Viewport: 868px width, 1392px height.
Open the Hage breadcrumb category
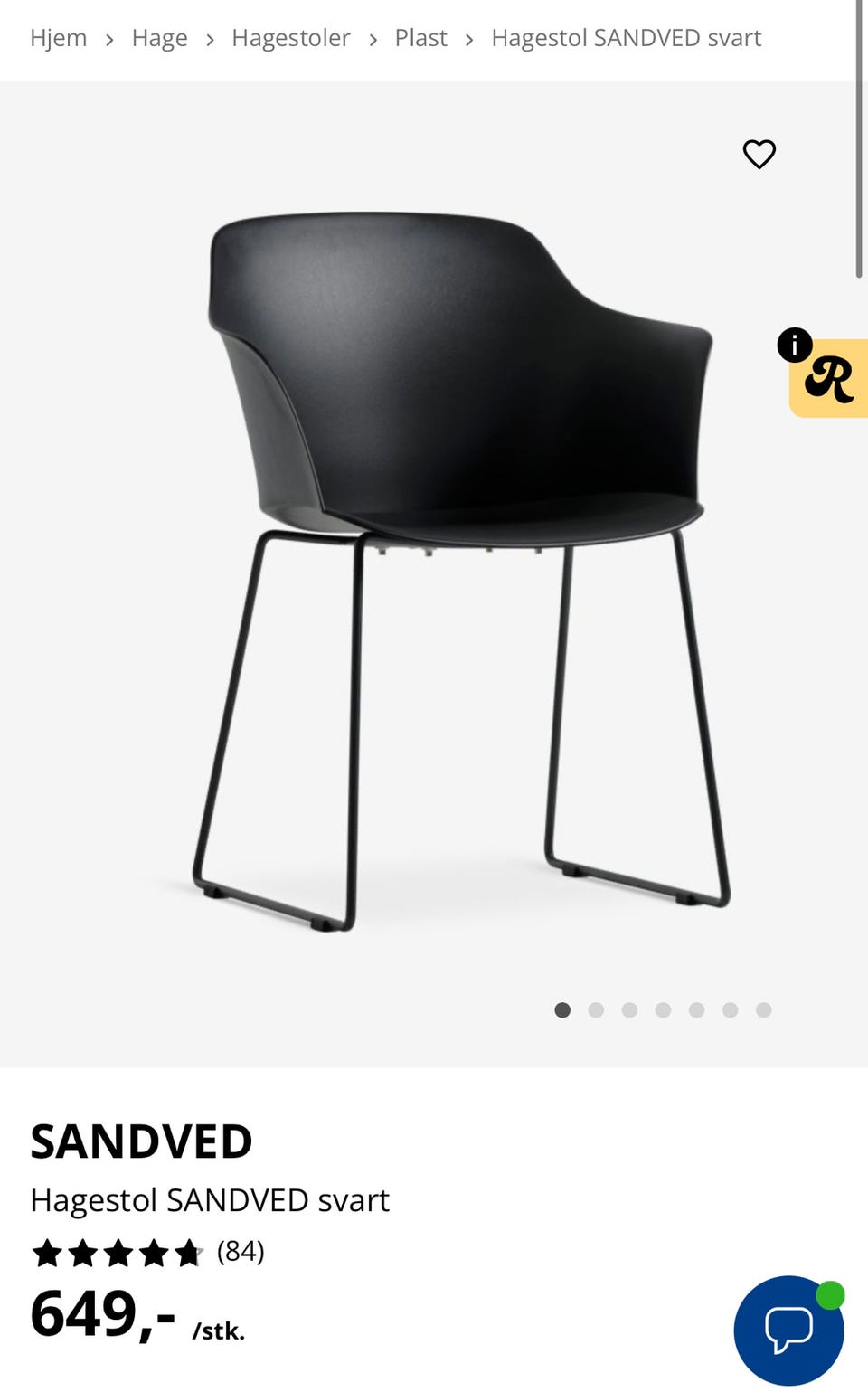click(x=159, y=38)
